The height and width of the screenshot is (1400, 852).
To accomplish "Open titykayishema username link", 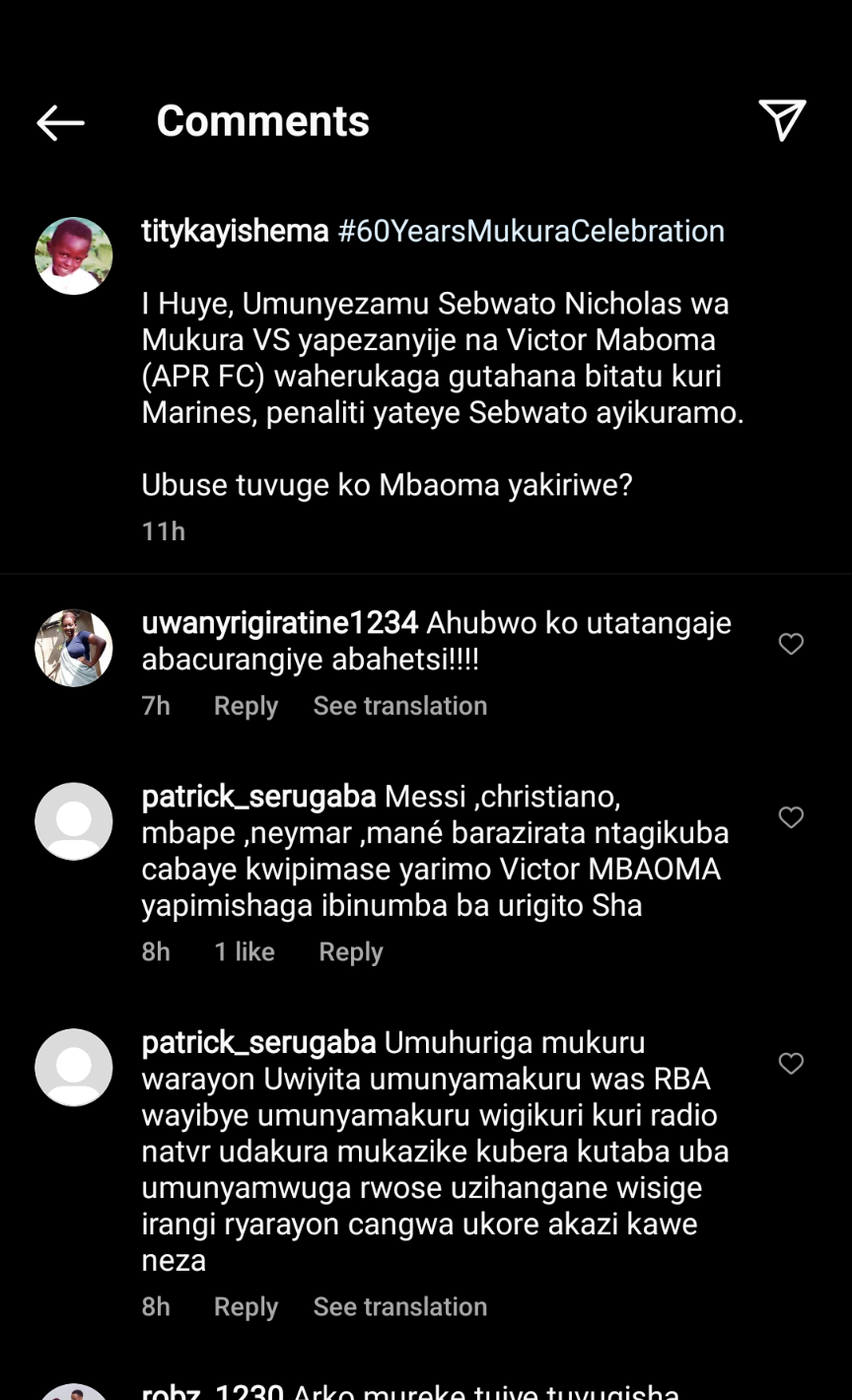I will [235, 231].
